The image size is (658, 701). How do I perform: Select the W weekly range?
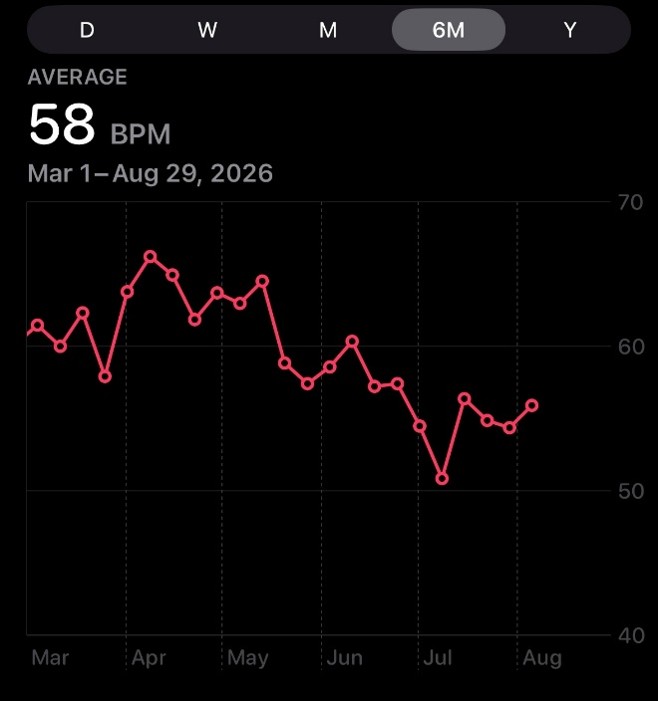pyautogui.click(x=207, y=30)
